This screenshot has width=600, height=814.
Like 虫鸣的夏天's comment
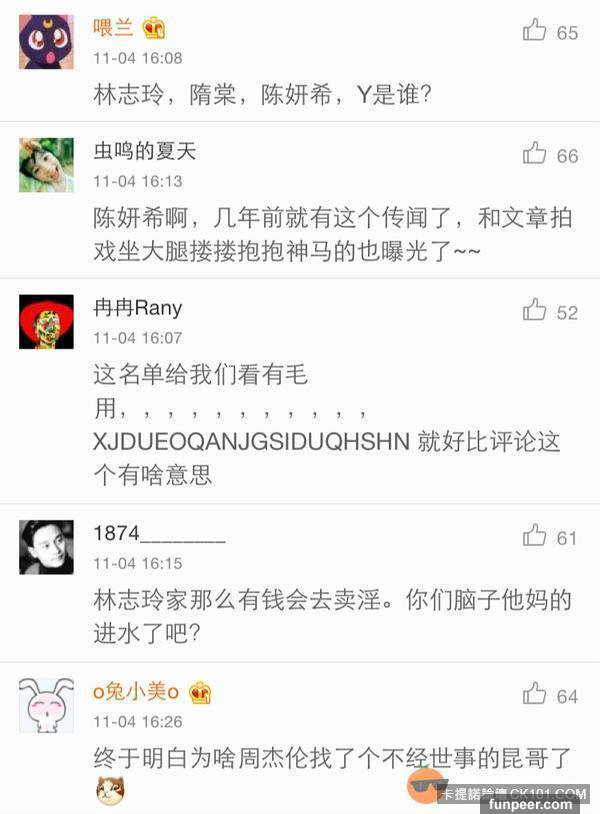click(x=535, y=154)
